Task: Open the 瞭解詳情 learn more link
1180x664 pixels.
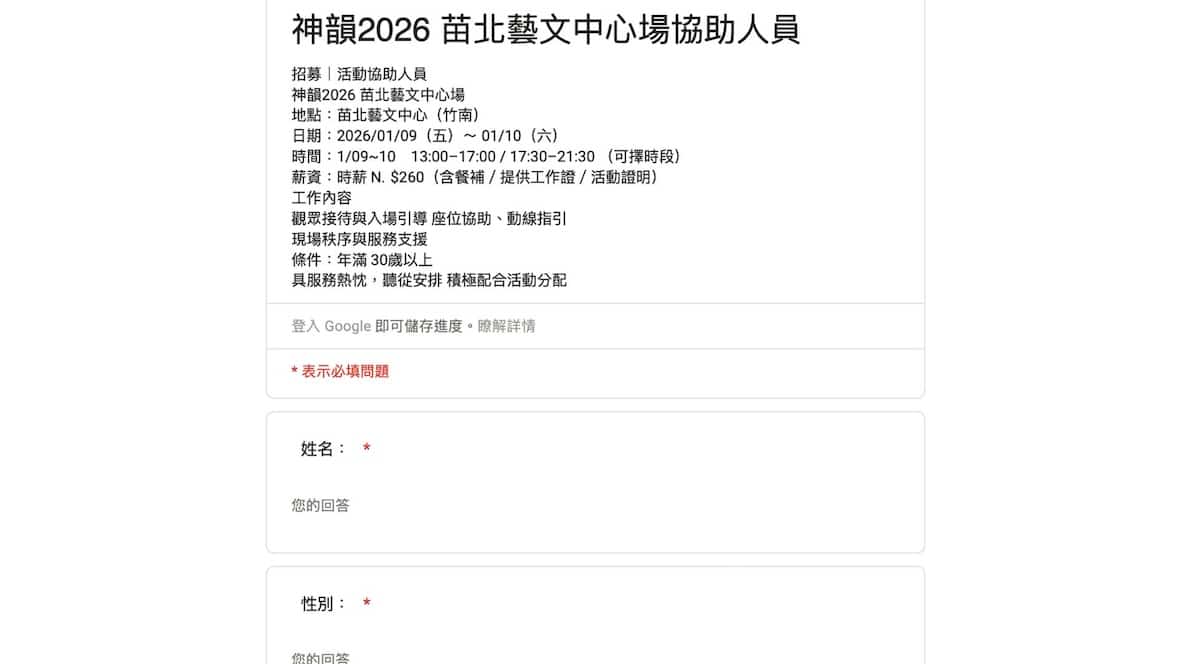Action: click(506, 326)
